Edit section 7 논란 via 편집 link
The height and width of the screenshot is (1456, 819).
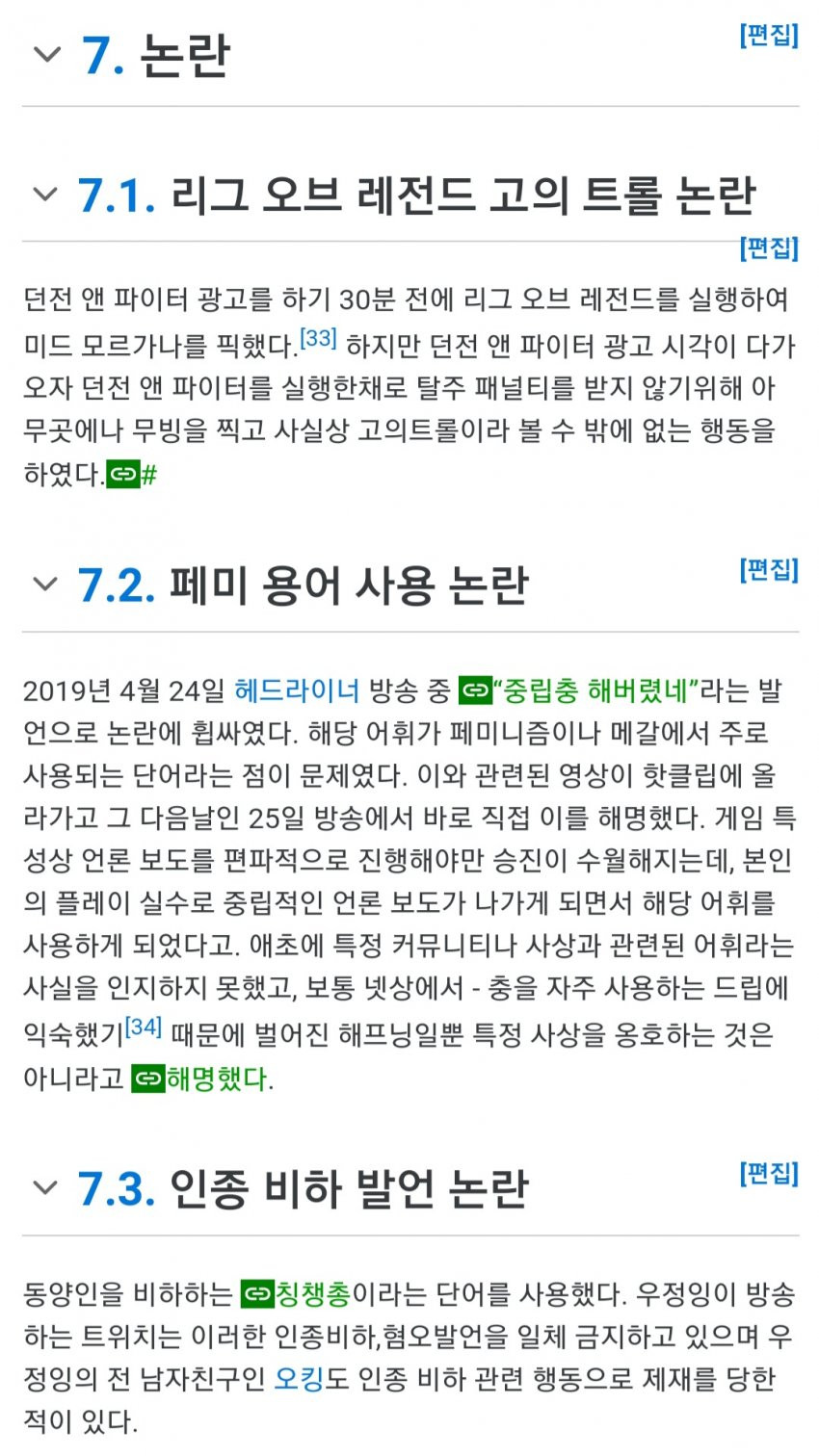pos(769,36)
